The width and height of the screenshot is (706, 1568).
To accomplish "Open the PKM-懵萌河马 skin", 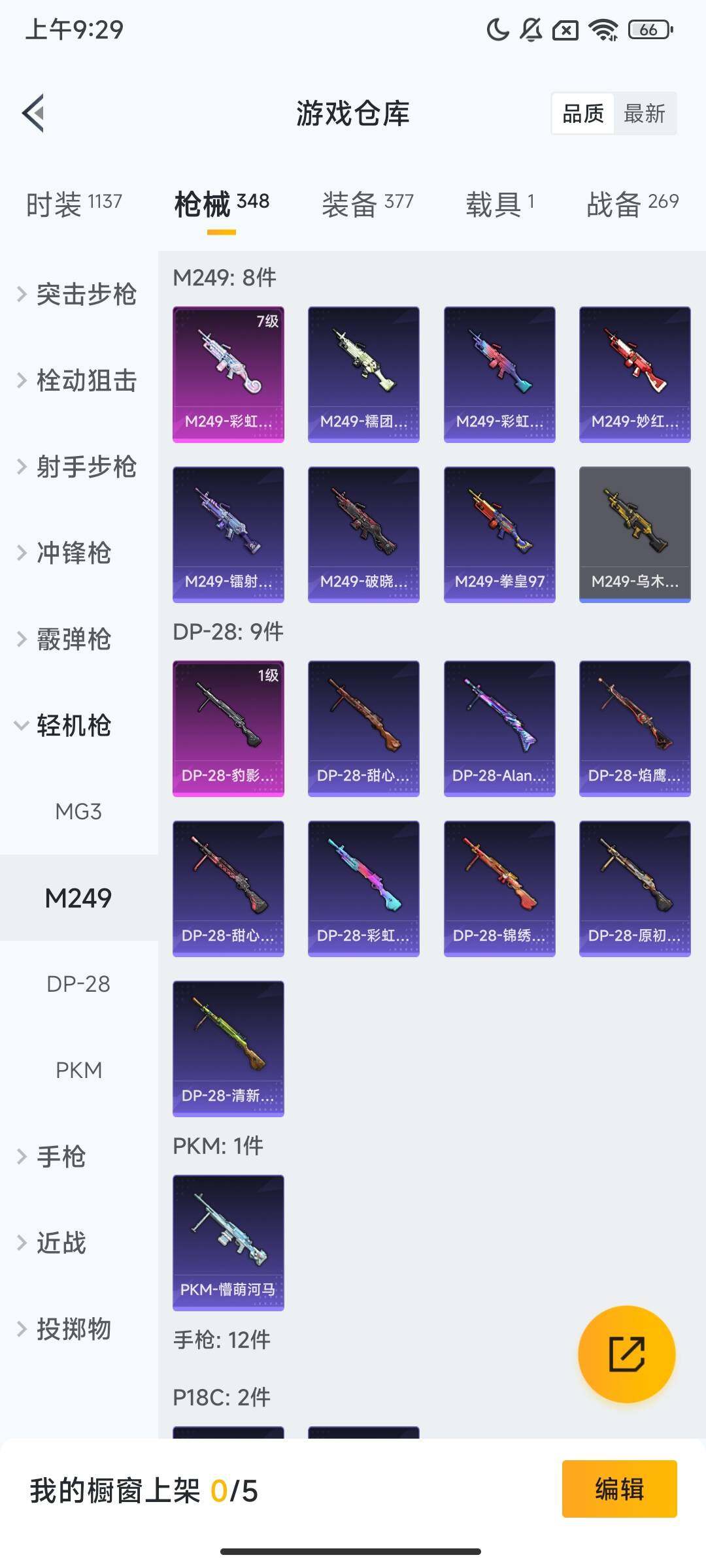I will 228,1242.
